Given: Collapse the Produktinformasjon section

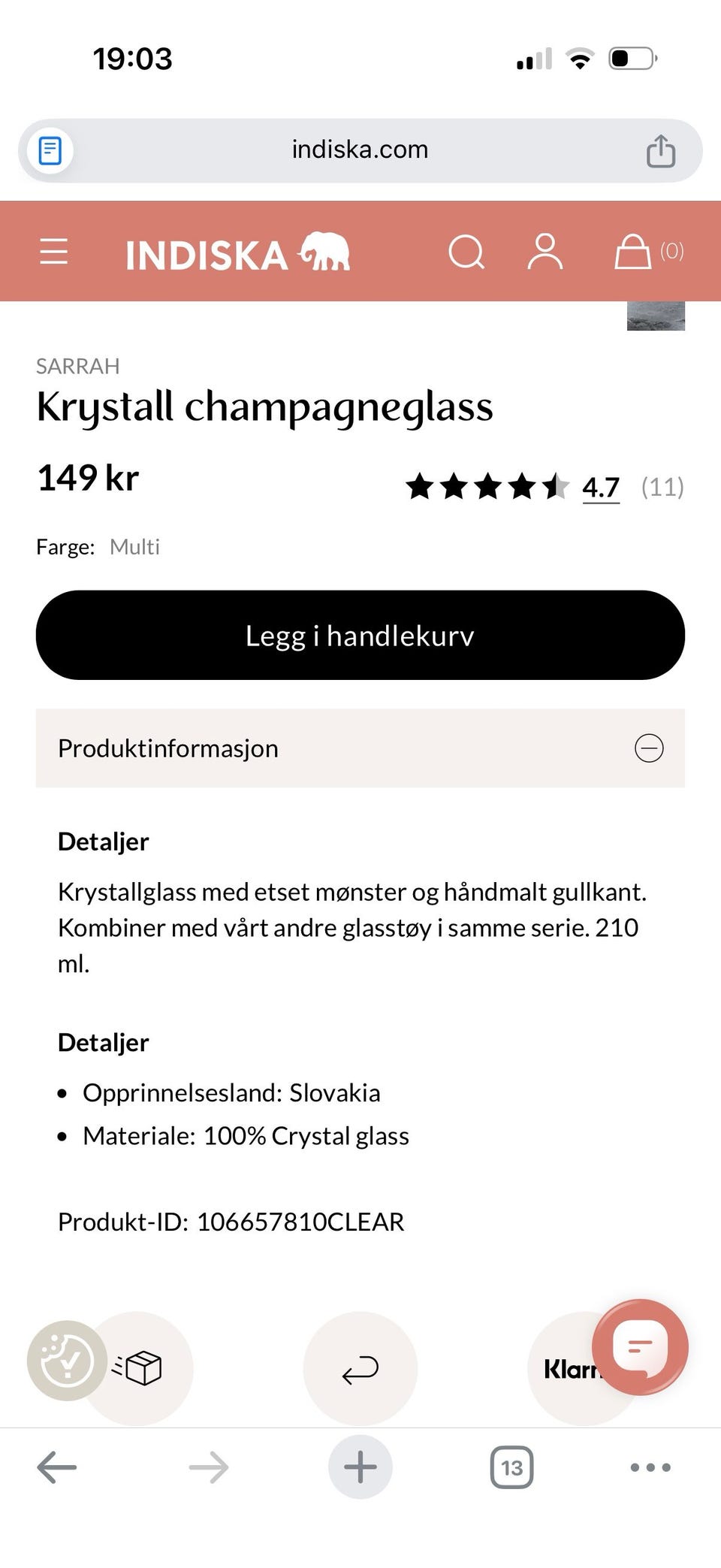Looking at the screenshot, I should click(x=649, y=748).
